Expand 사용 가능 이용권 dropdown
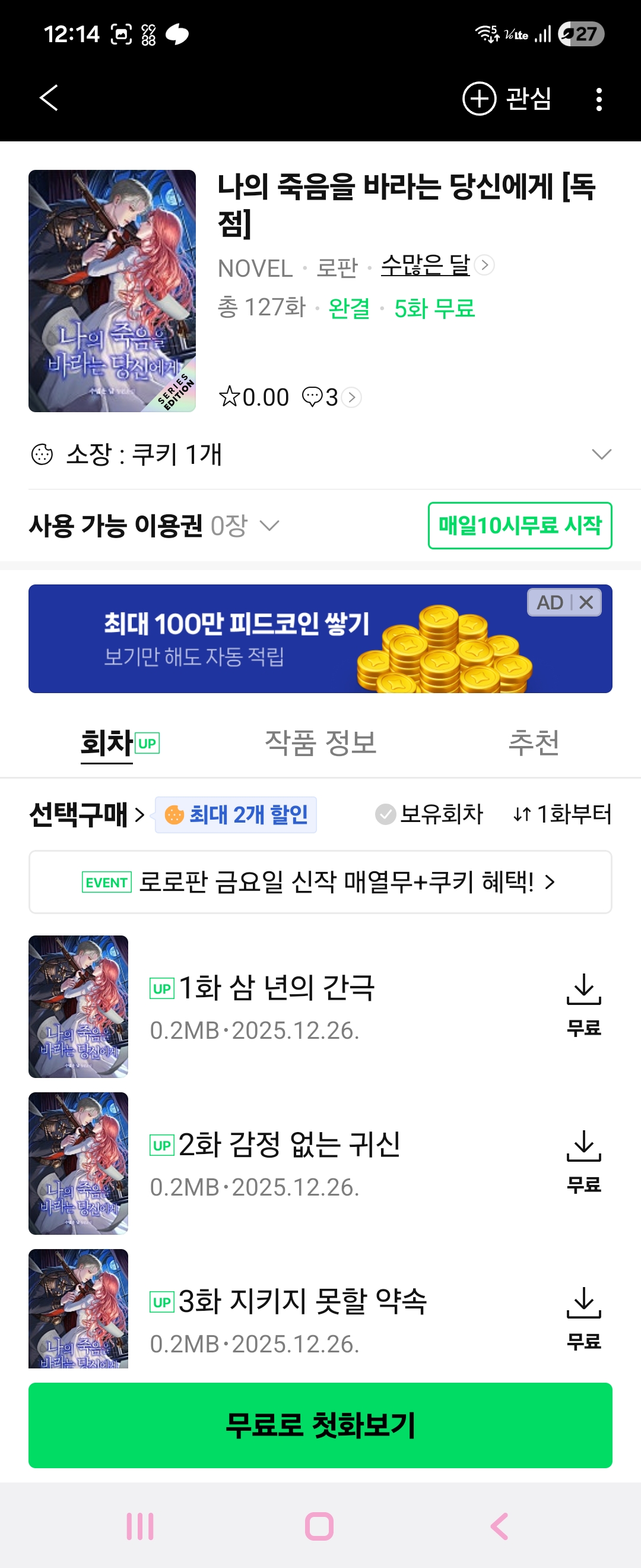Screen dimensions: 641x1568 (269, 525)
